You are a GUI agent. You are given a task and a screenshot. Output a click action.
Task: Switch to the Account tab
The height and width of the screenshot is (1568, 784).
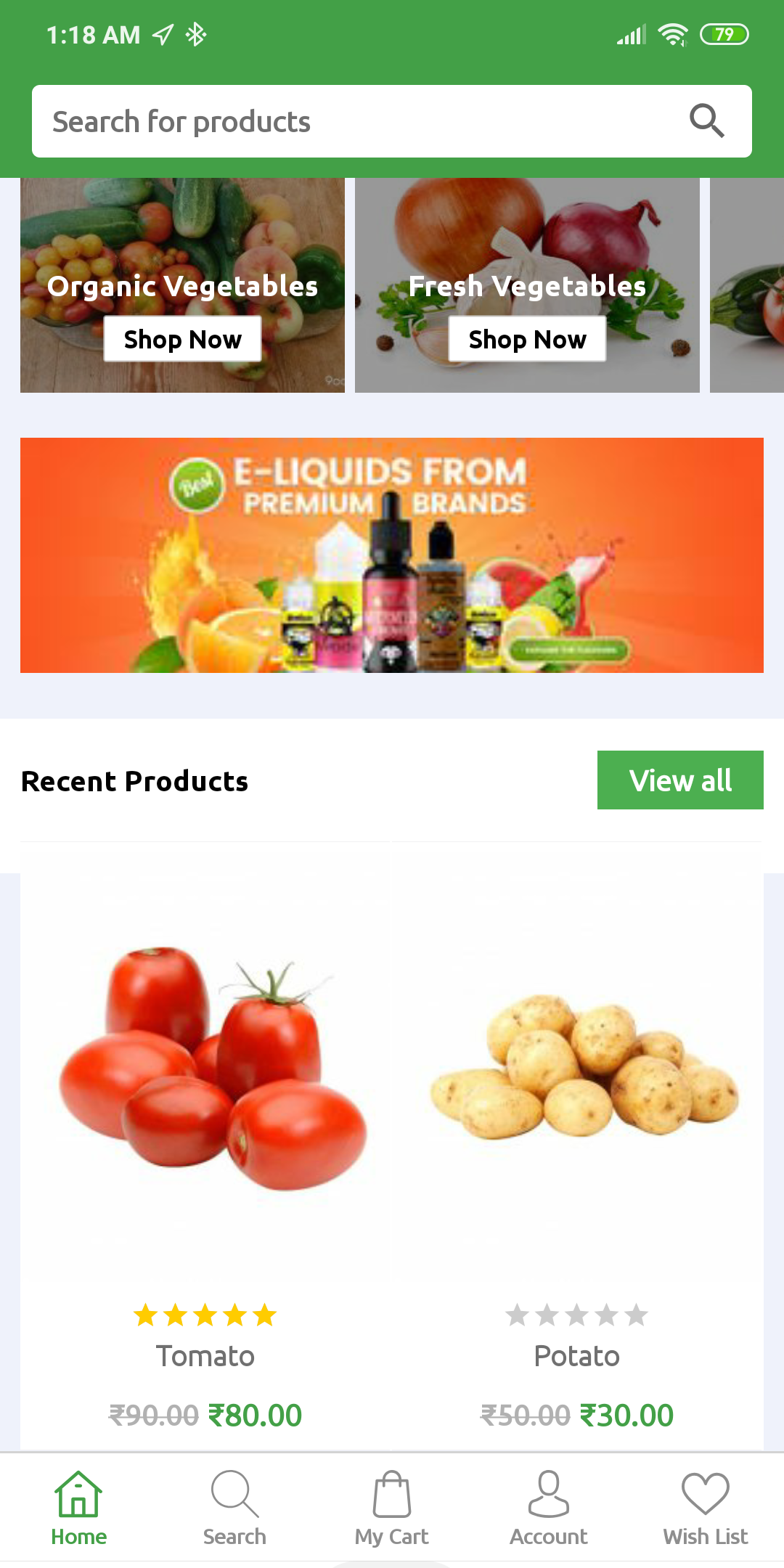pyautogui.click(x=549, y=1508)
